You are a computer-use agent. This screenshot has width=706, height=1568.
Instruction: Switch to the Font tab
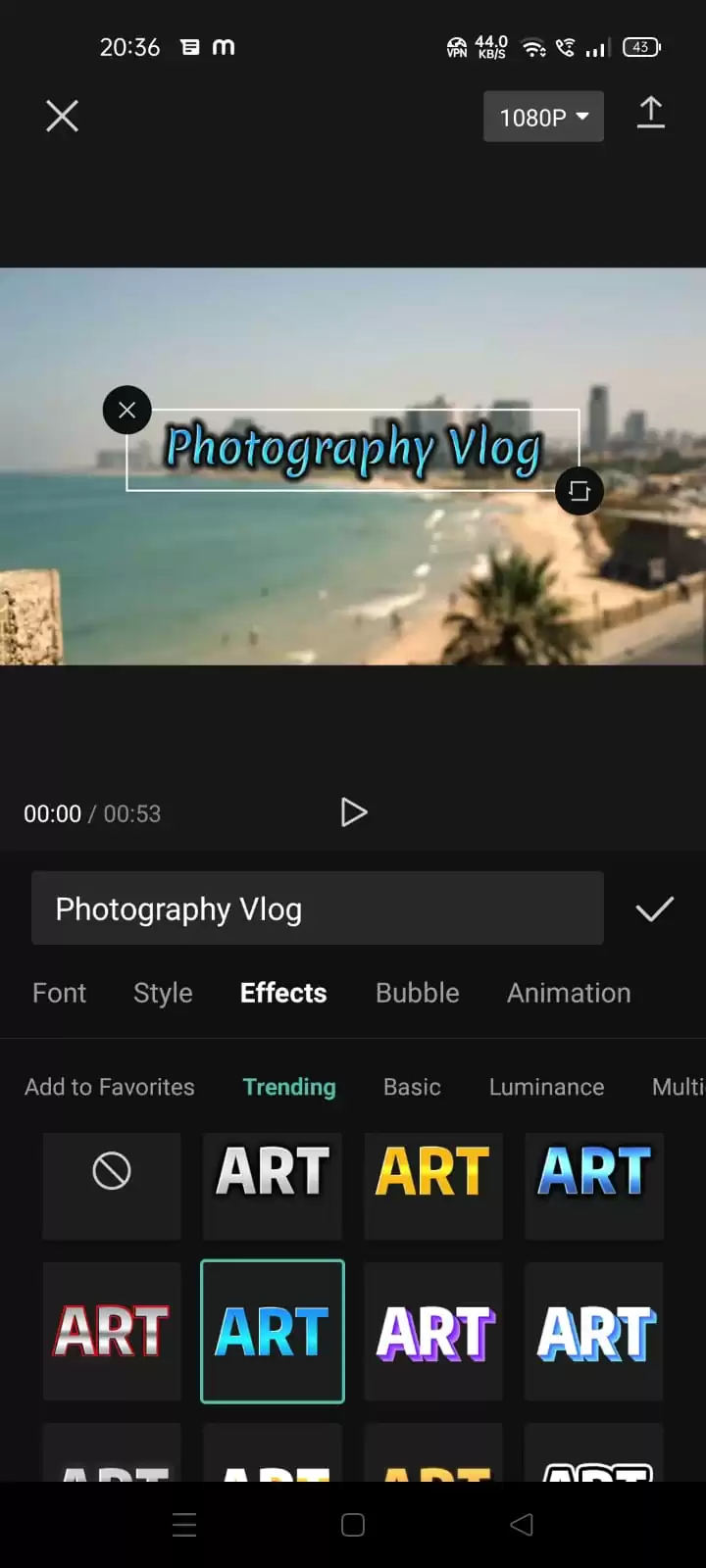[60, 993]
